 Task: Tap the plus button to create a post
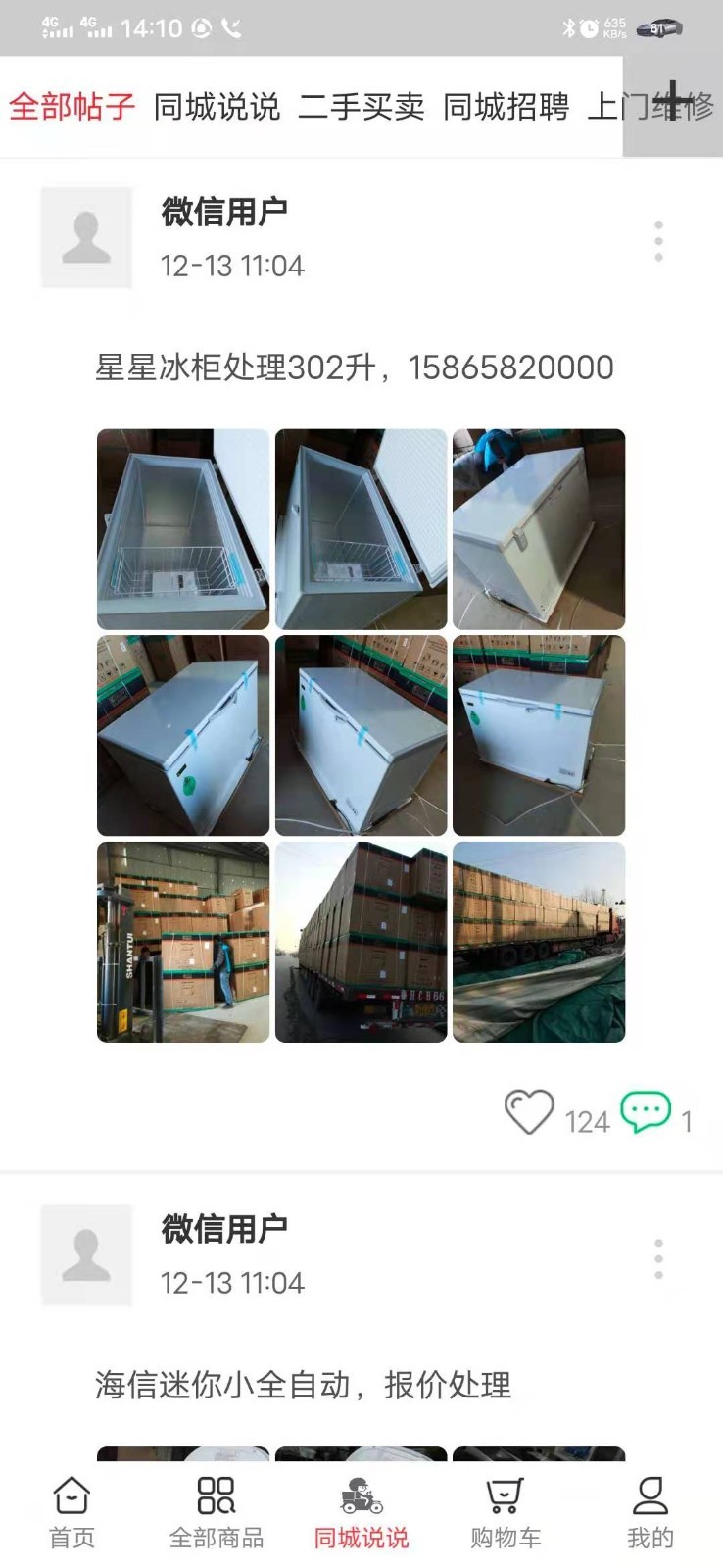pyautogui.click(x=673, y=103)
